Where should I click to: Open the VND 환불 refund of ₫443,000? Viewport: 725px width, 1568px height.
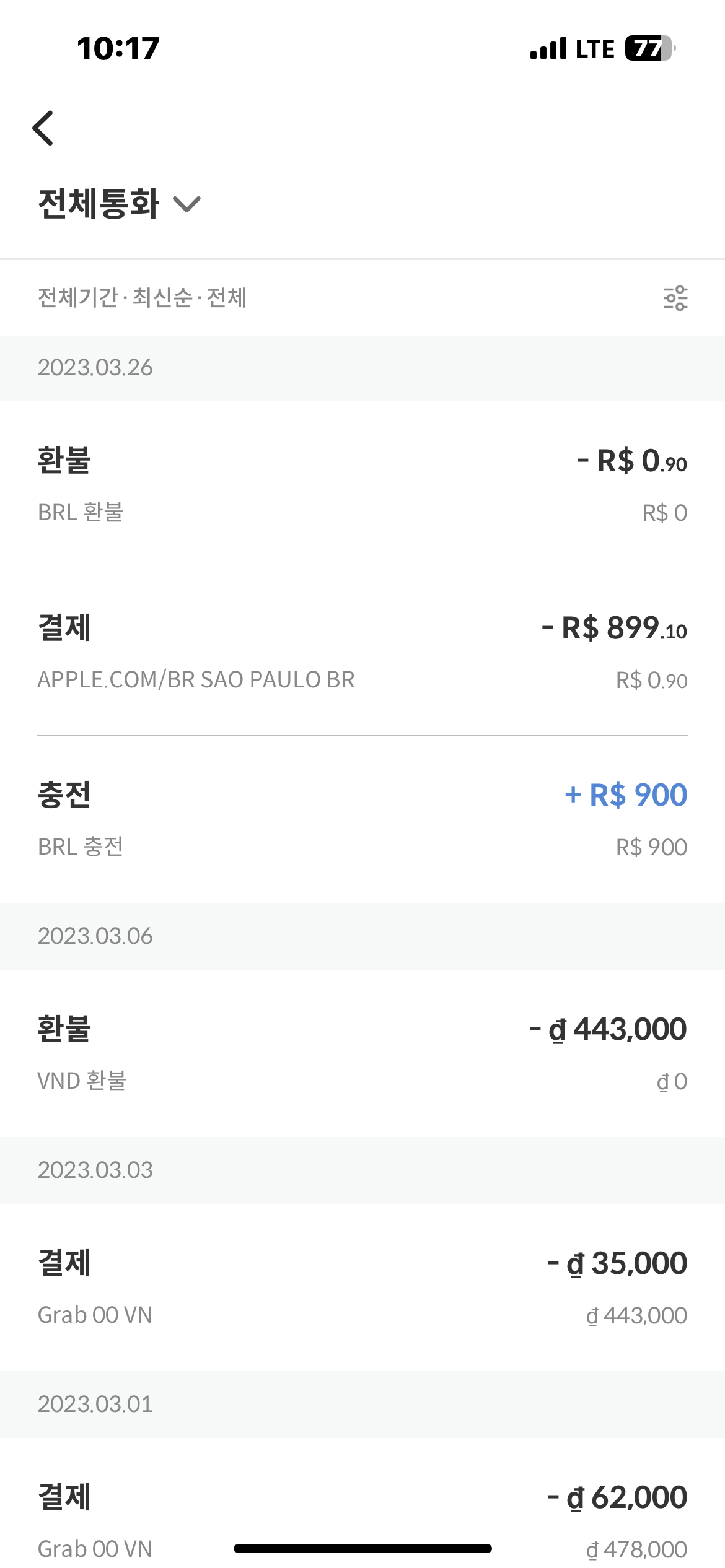click(x=362, y=1053)
